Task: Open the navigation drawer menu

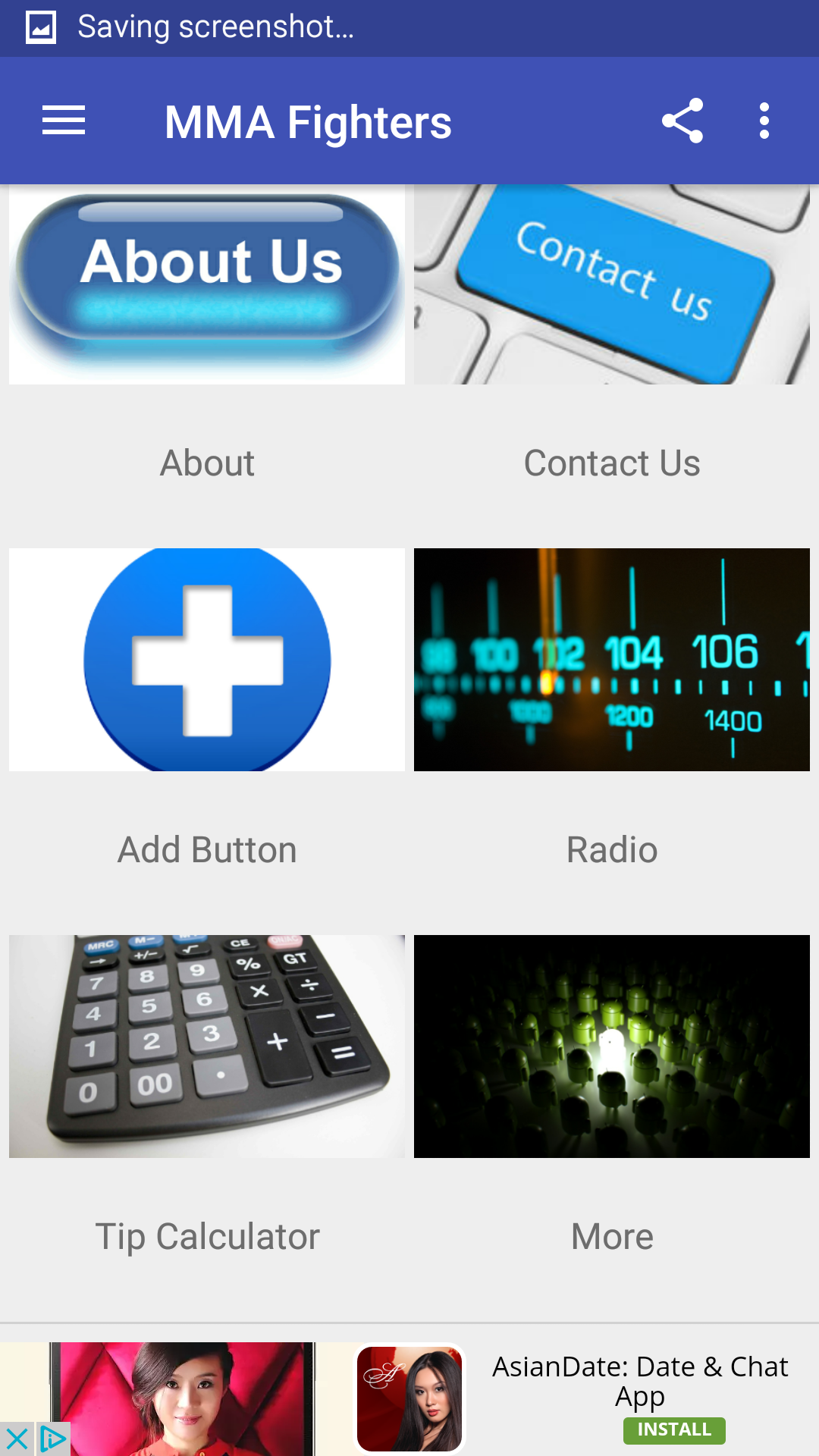Action: pos(64,121)
